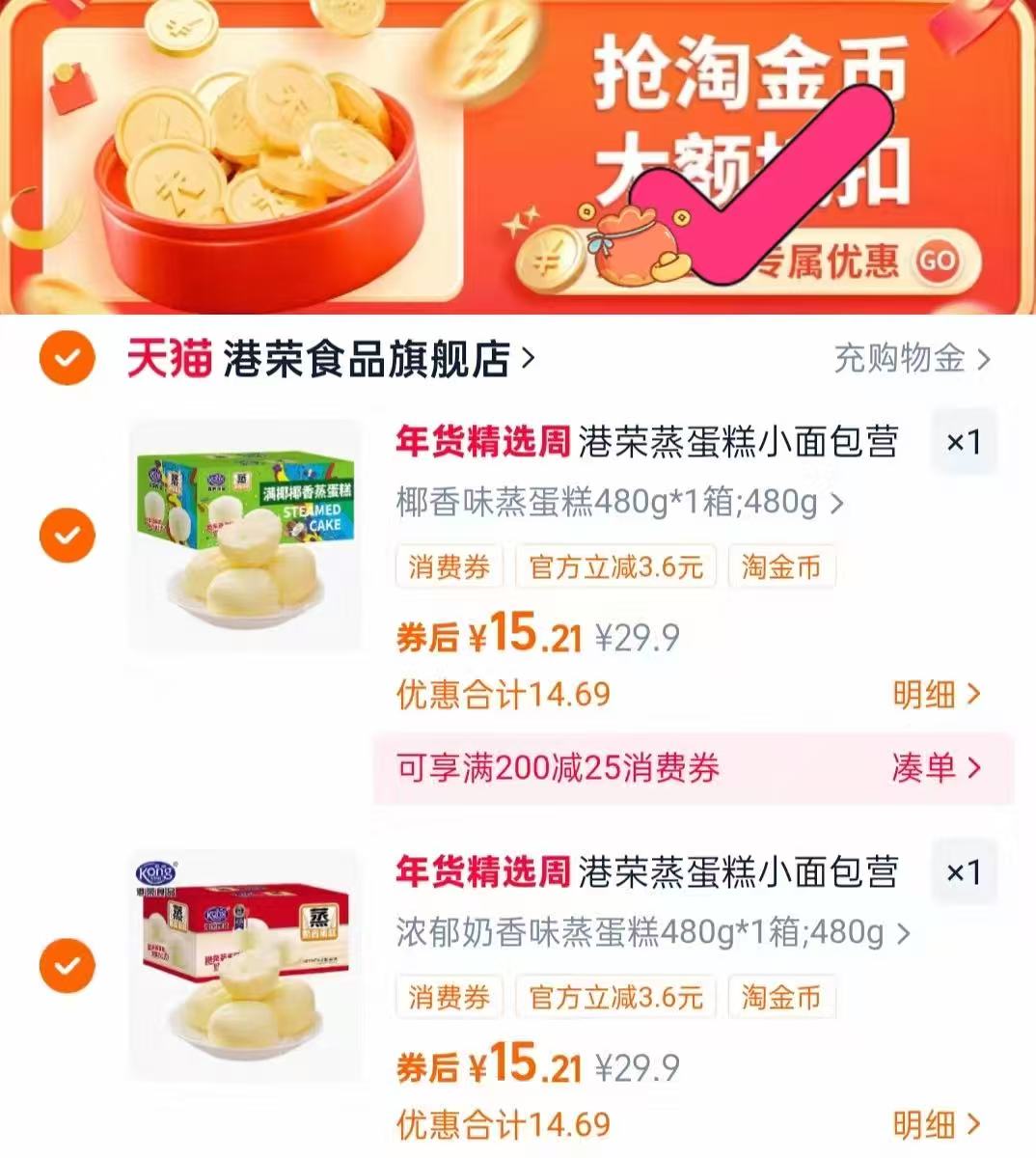Click the 消费券 tag on the milk-flavor cake
1036x1158 pixels.
pos(450,998)
